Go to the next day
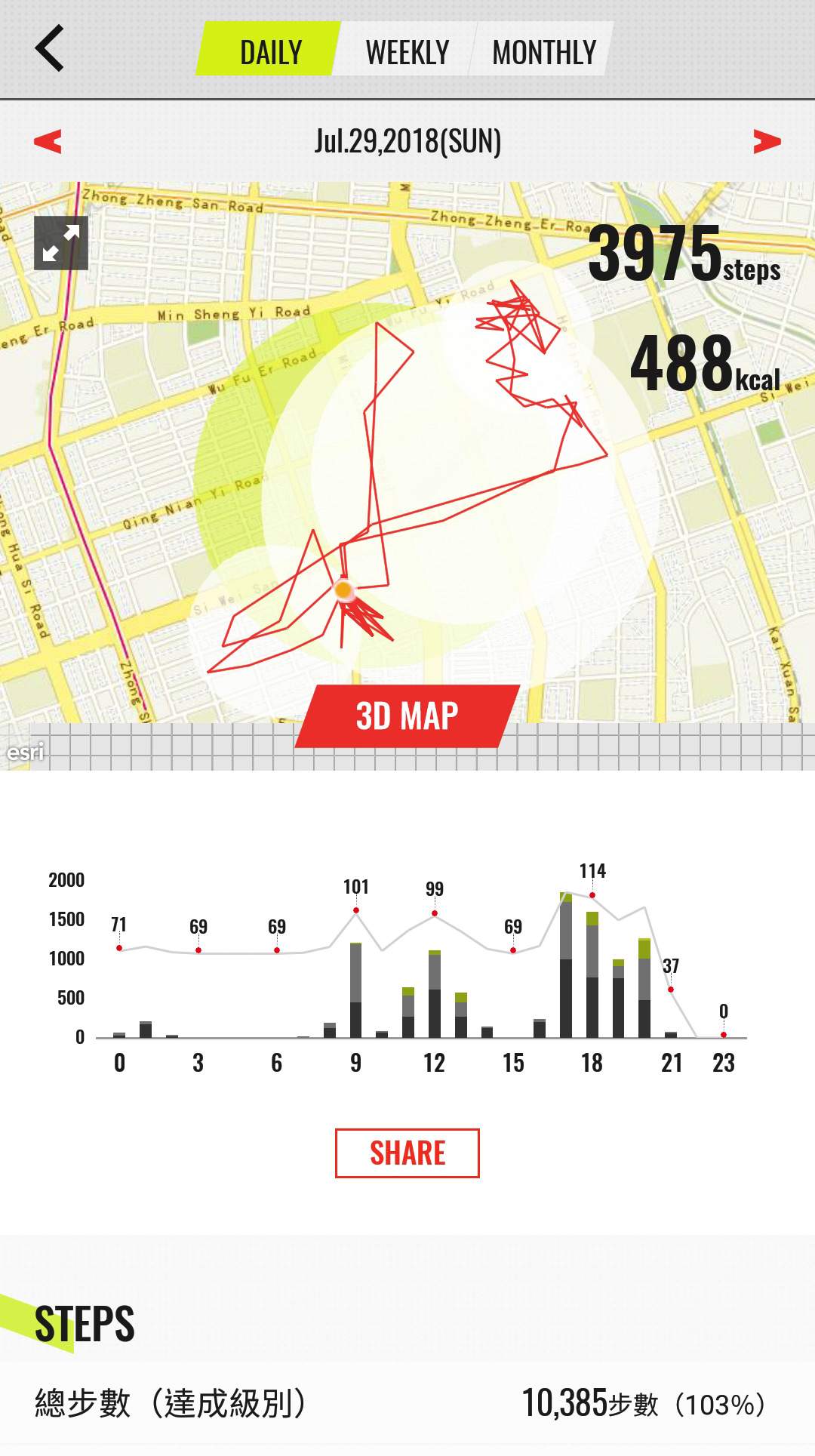The width and height of the screenshot is (815, 1456). 767,141
